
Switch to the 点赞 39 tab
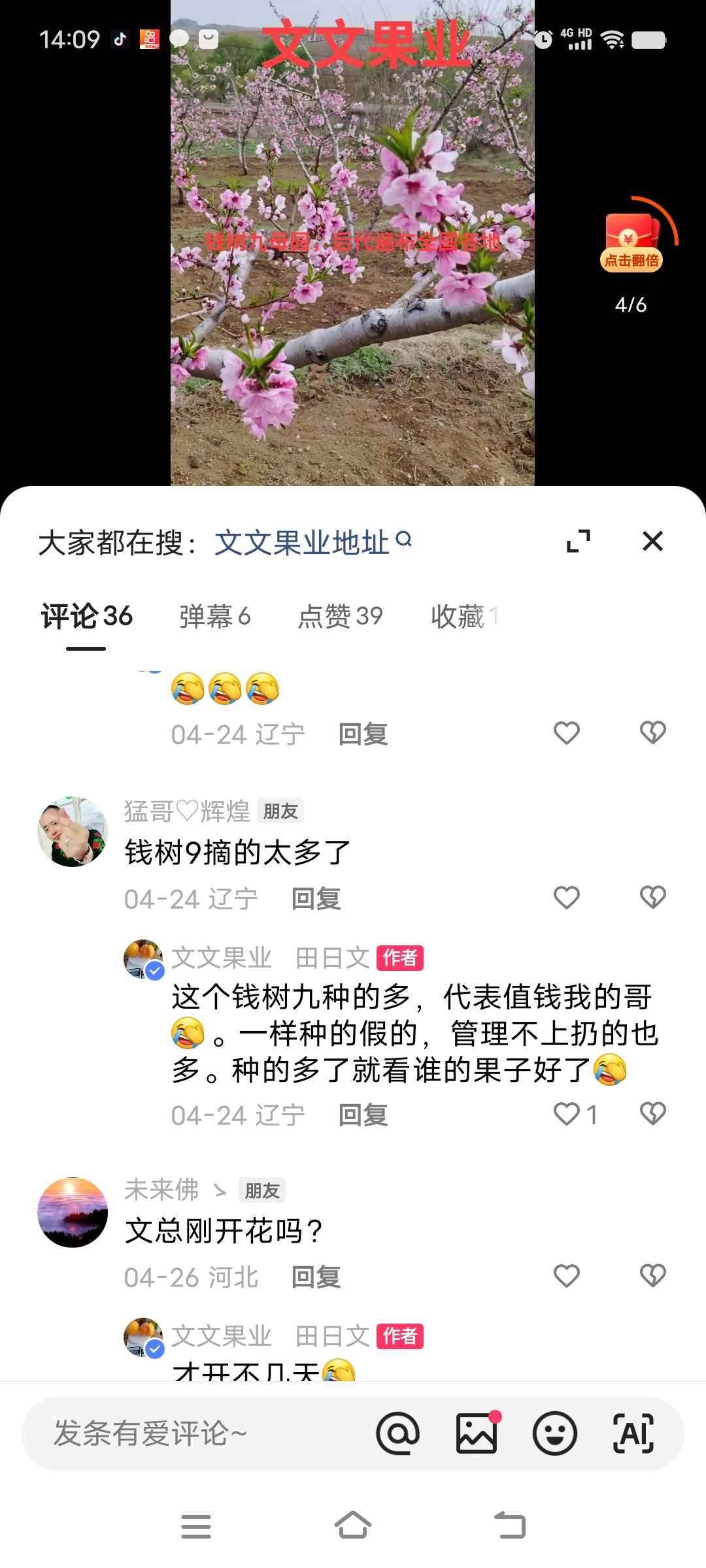[x=340, y=616]
